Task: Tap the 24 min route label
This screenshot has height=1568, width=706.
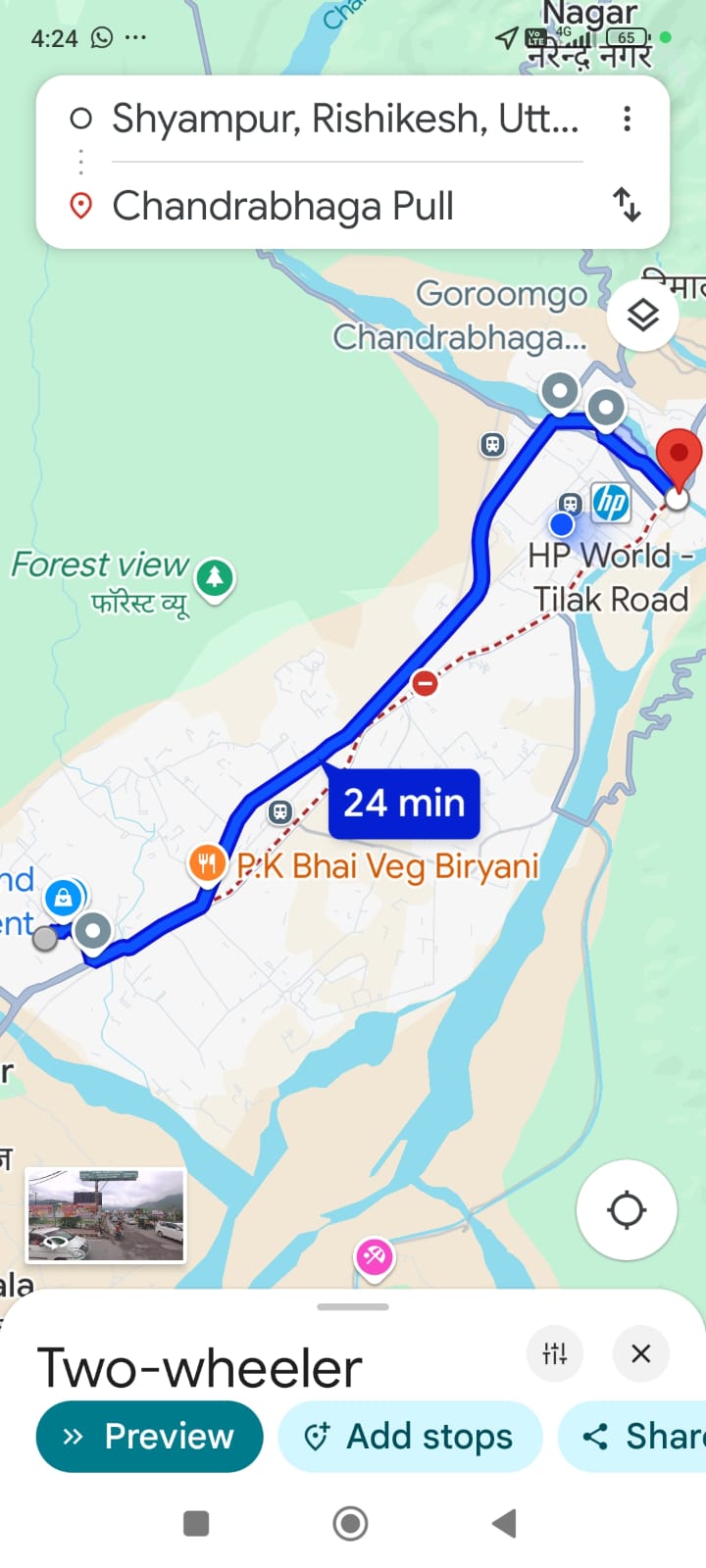Action: (404, 804)
